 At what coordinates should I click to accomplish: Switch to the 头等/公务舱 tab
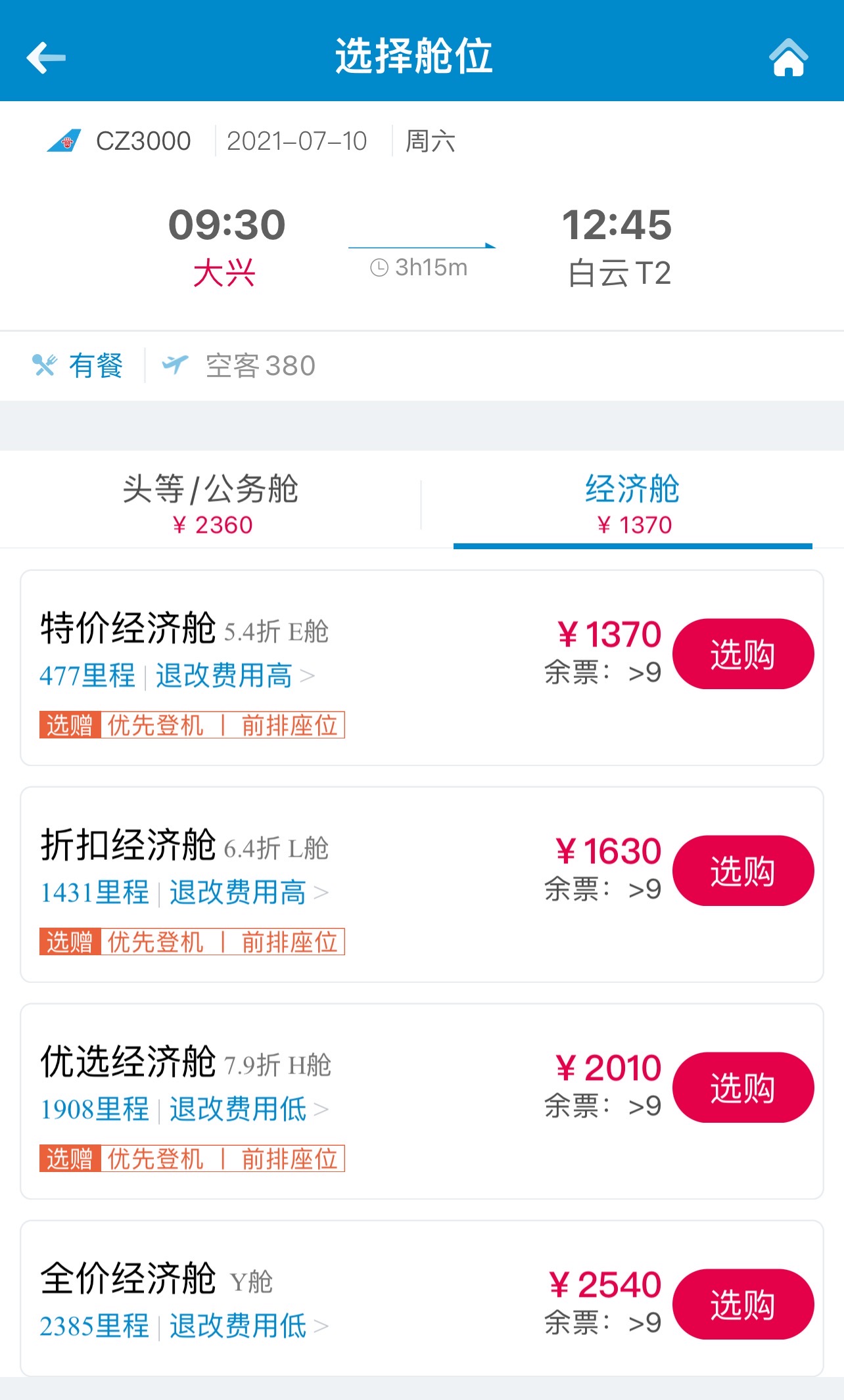[x=210, y=503]
